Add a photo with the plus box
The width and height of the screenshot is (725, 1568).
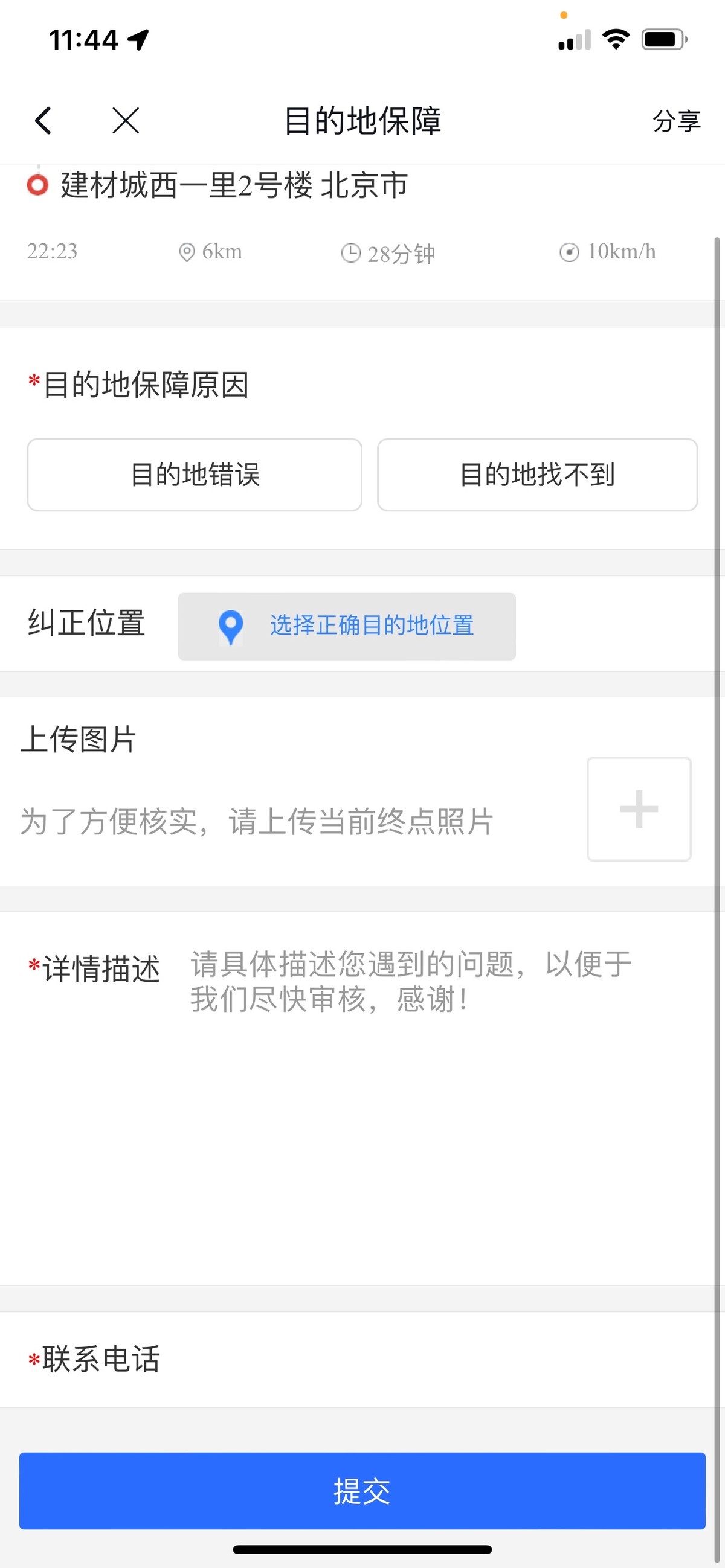639,808
